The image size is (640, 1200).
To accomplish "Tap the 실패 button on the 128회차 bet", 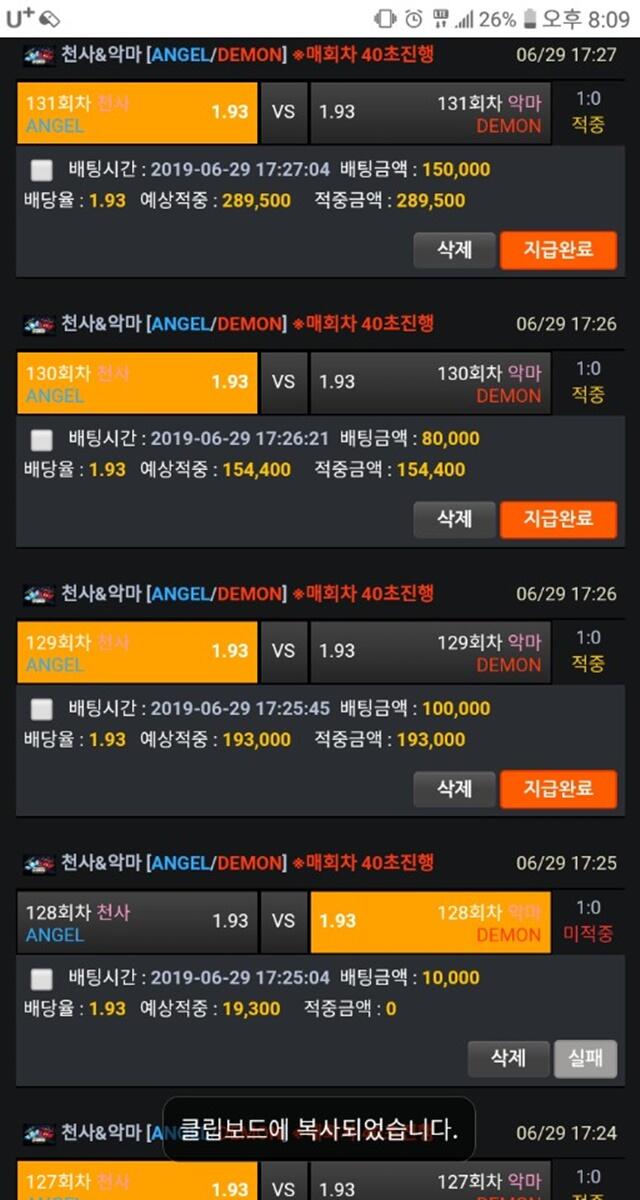I will (586, 1059).
